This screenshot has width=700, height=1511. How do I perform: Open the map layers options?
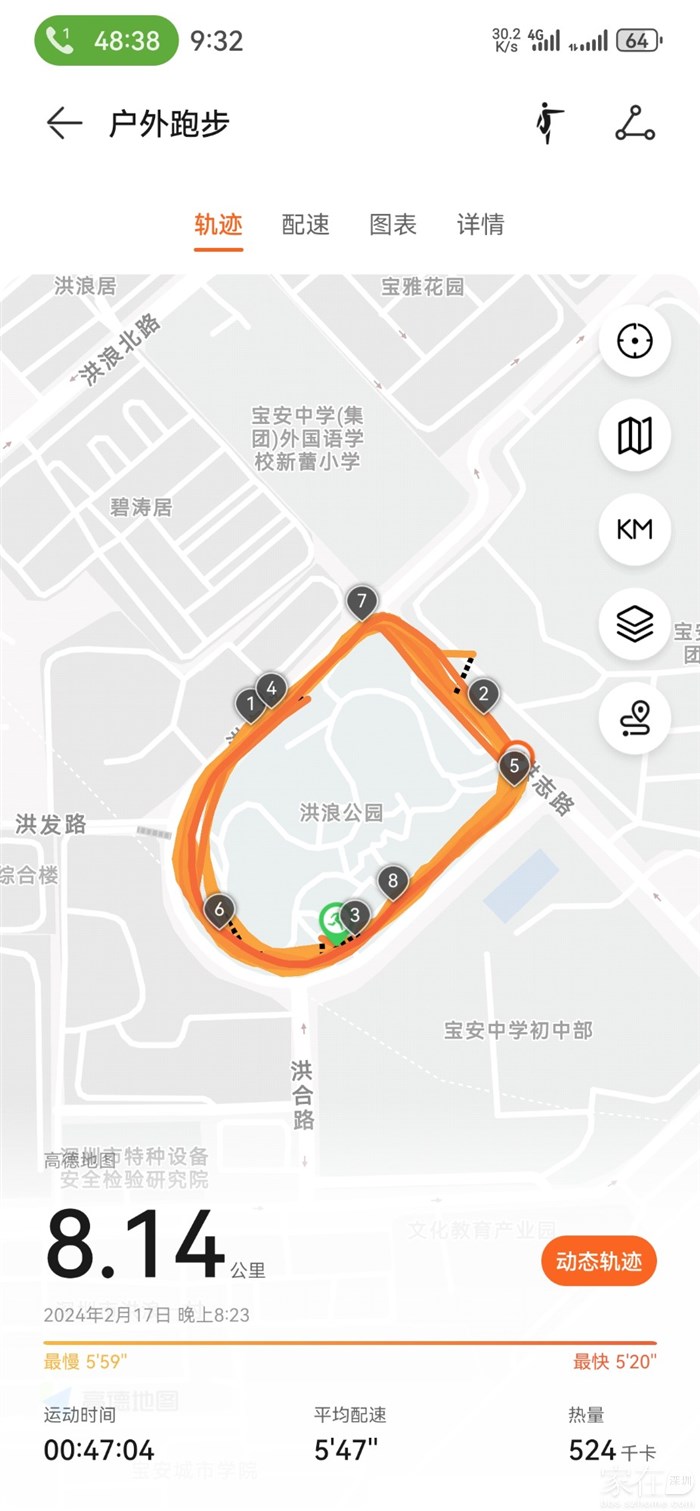coord(634,623)
